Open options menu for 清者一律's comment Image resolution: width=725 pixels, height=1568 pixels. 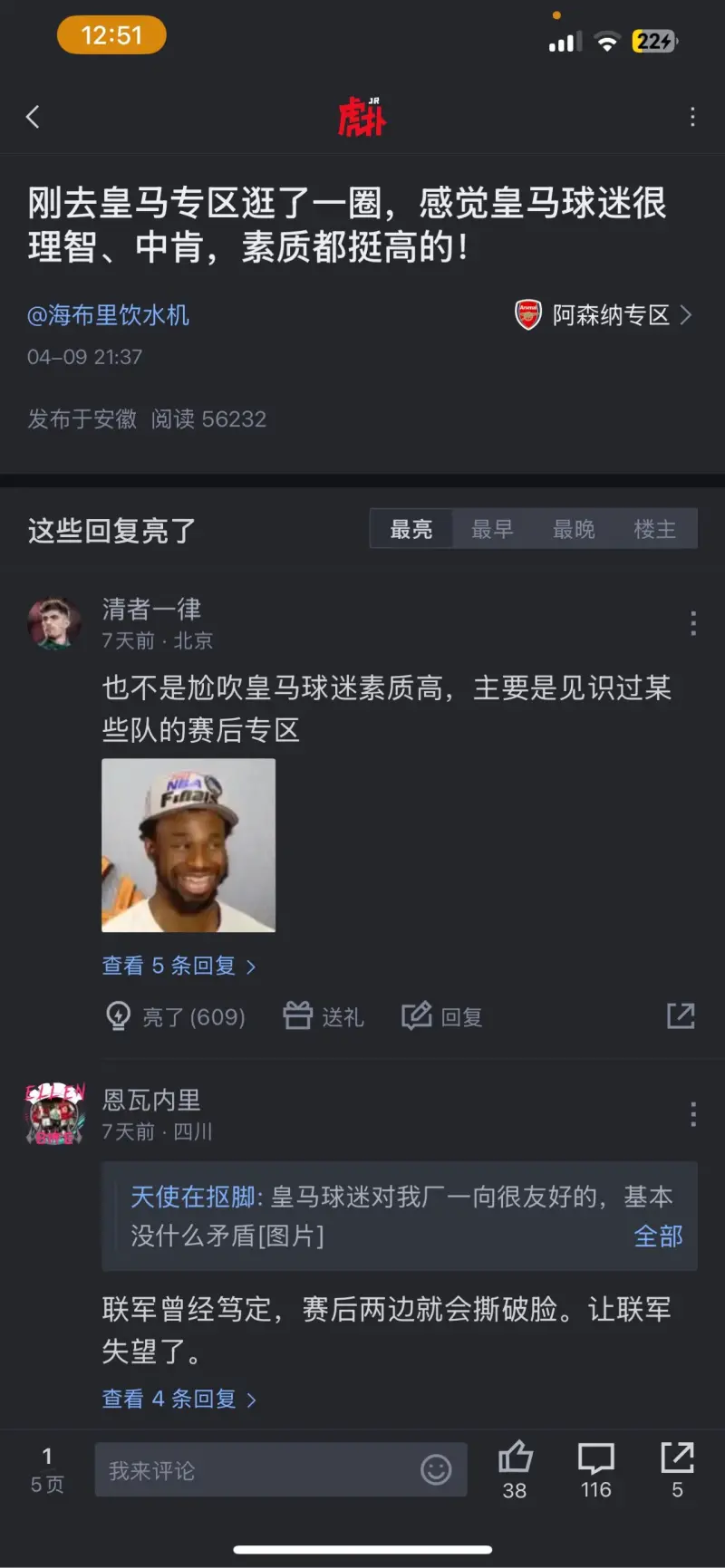coord(693,623)
